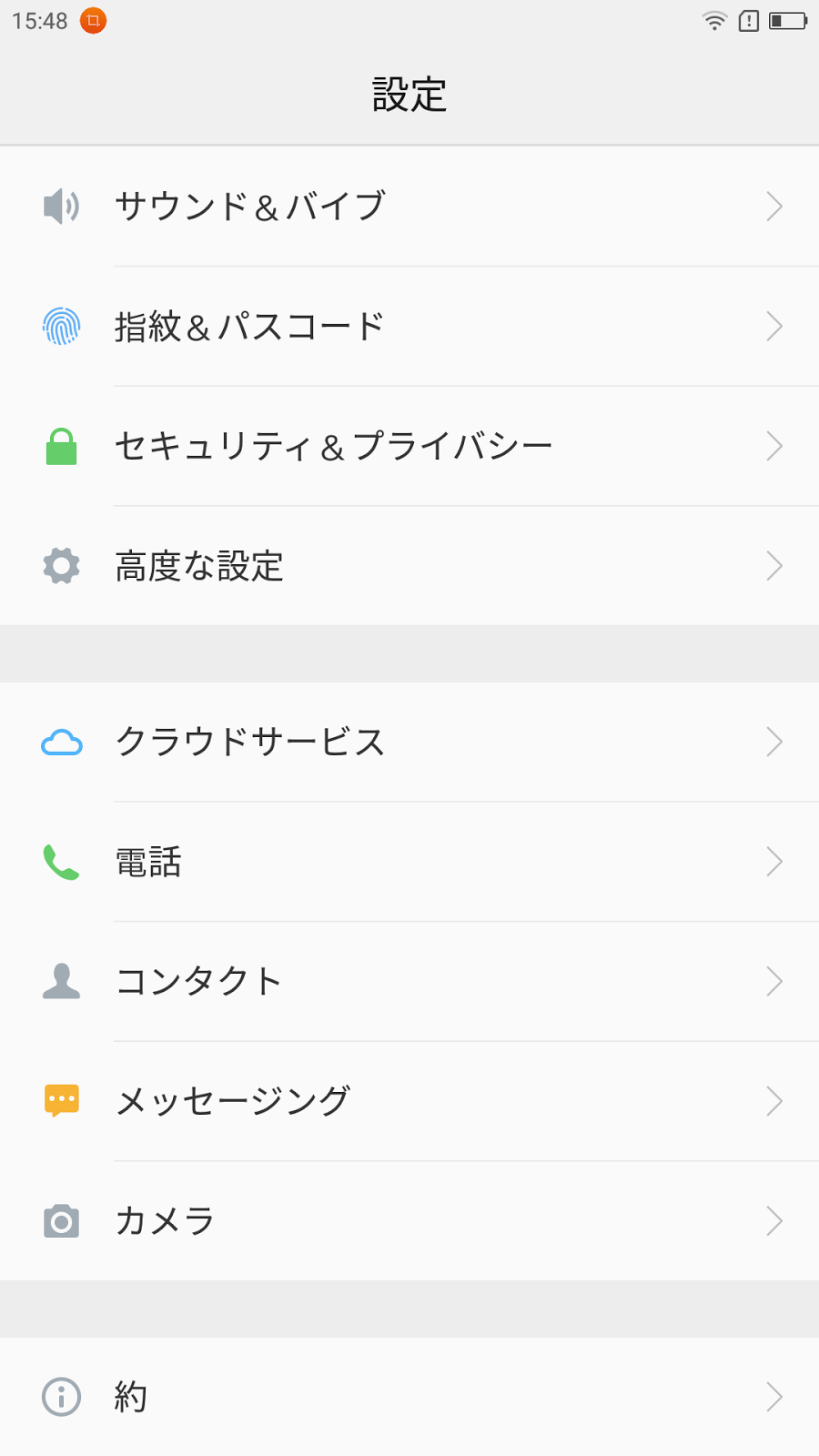Open 高度な設定 row

click(x=409, y=566)
